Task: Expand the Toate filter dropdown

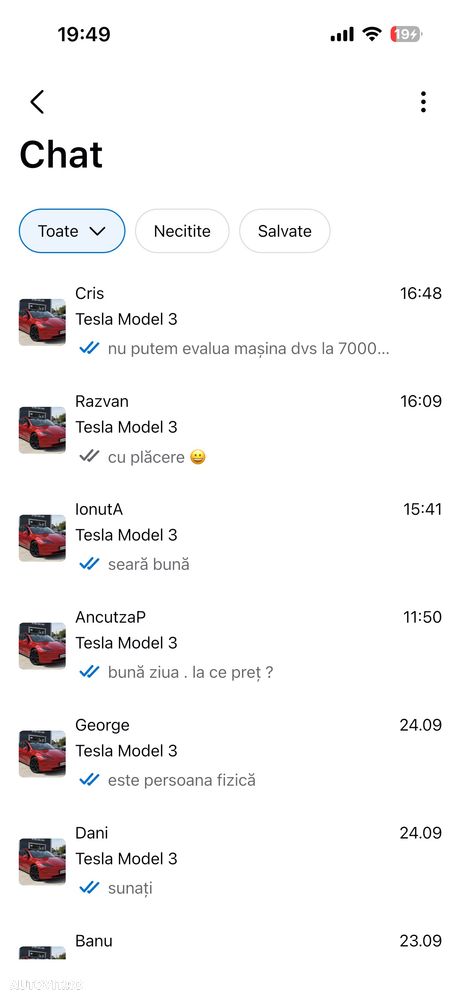Action: coord(72,231)
